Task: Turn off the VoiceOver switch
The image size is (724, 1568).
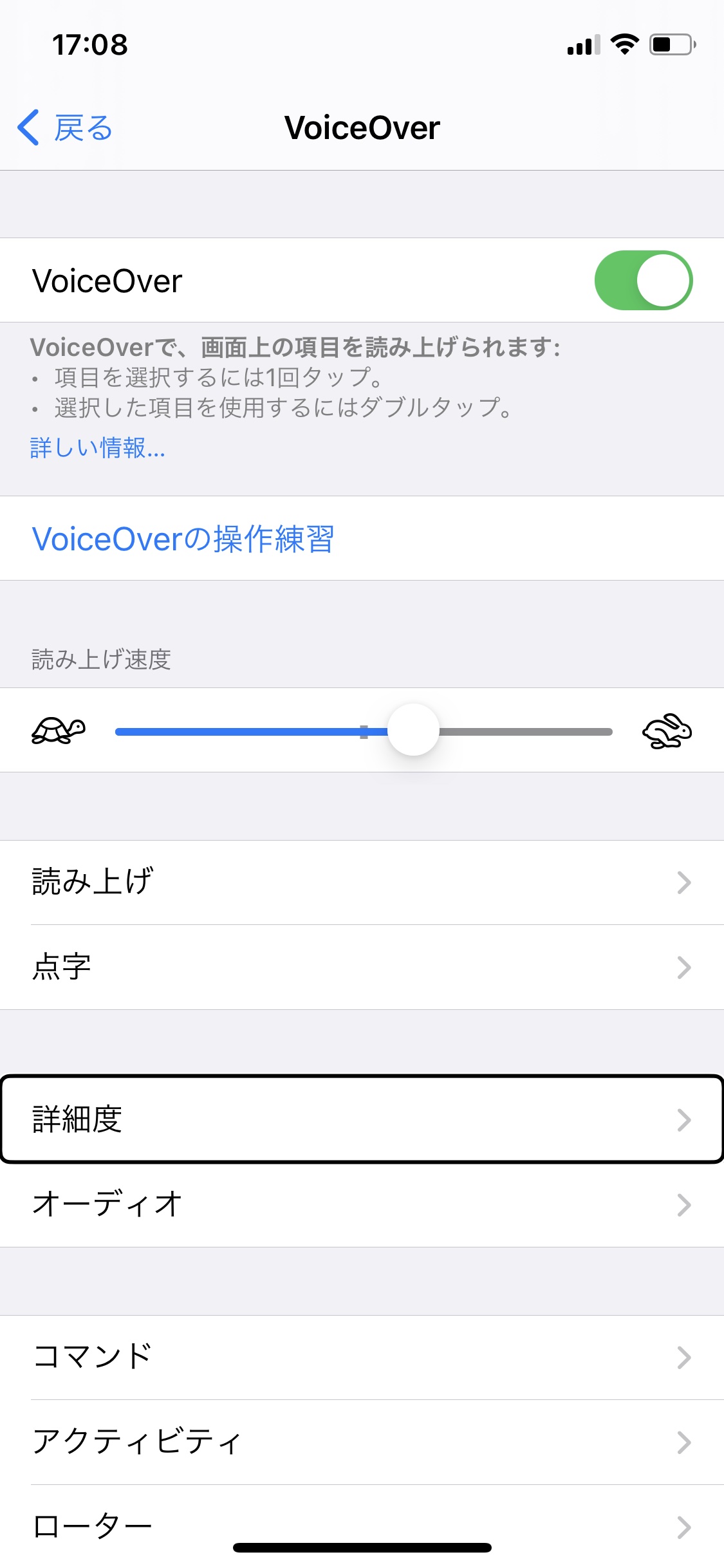Action: (643, 280)
